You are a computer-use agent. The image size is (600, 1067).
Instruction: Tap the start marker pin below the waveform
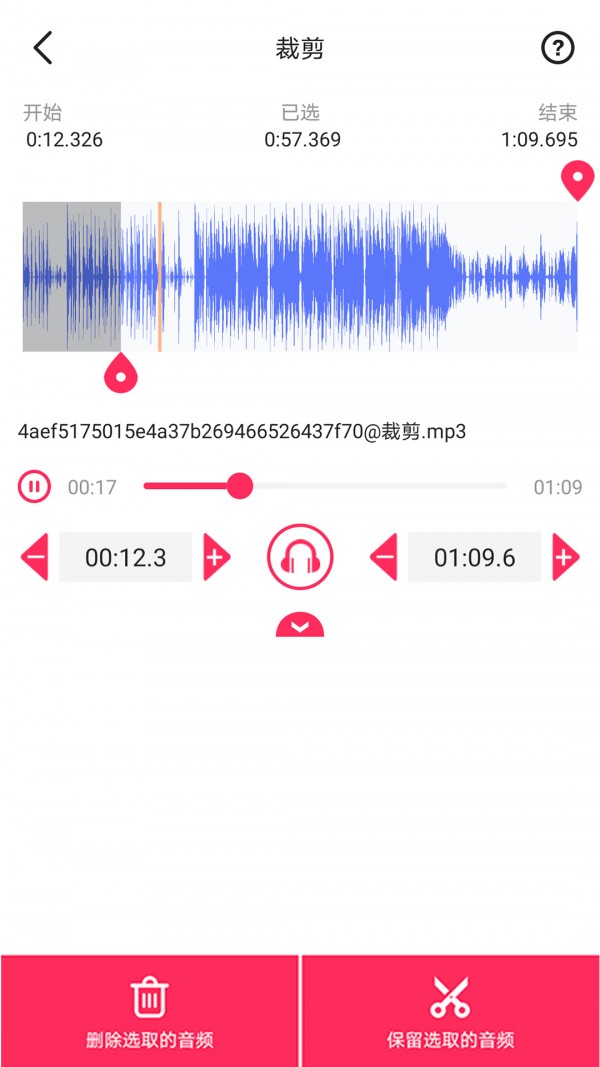coord(121,375)
